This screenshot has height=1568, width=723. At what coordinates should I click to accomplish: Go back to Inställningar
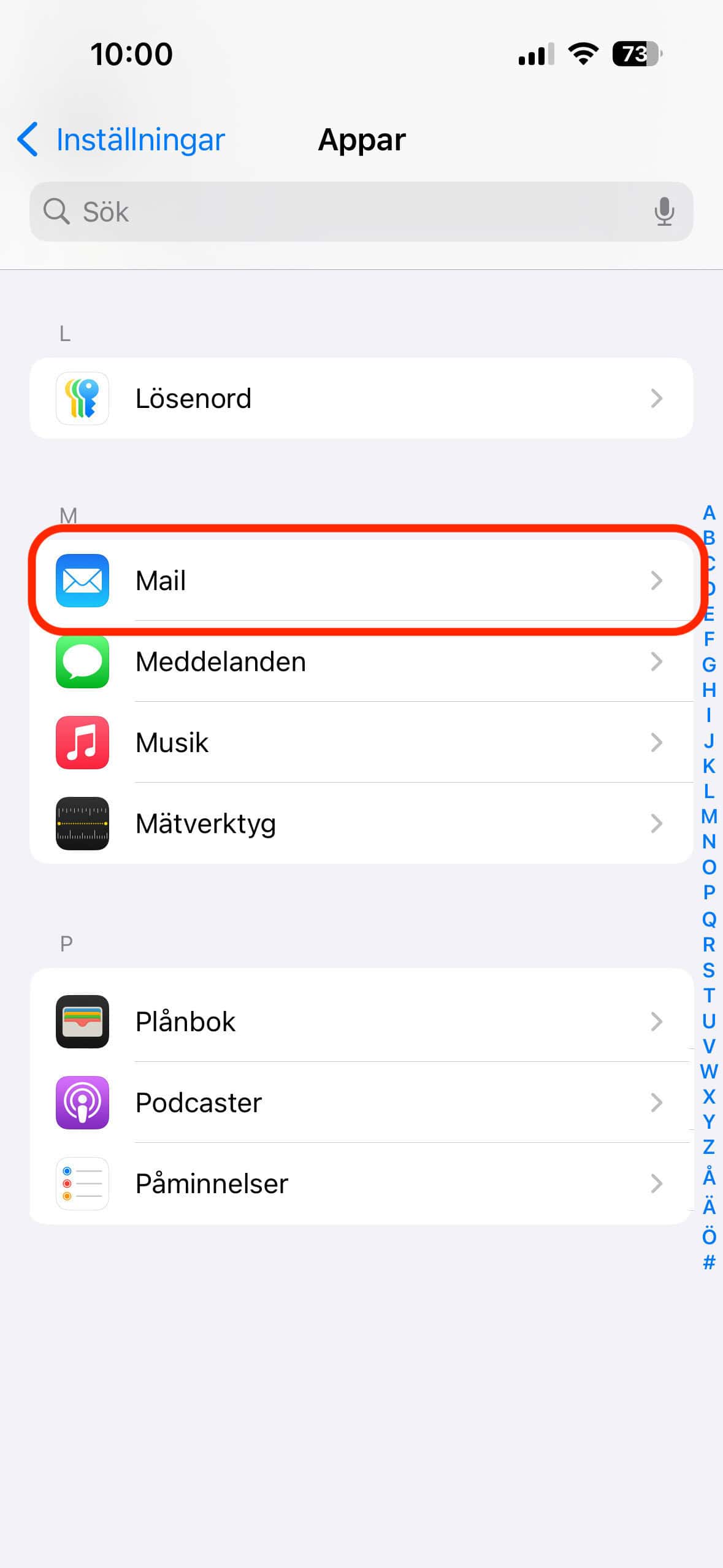(121, 140)
